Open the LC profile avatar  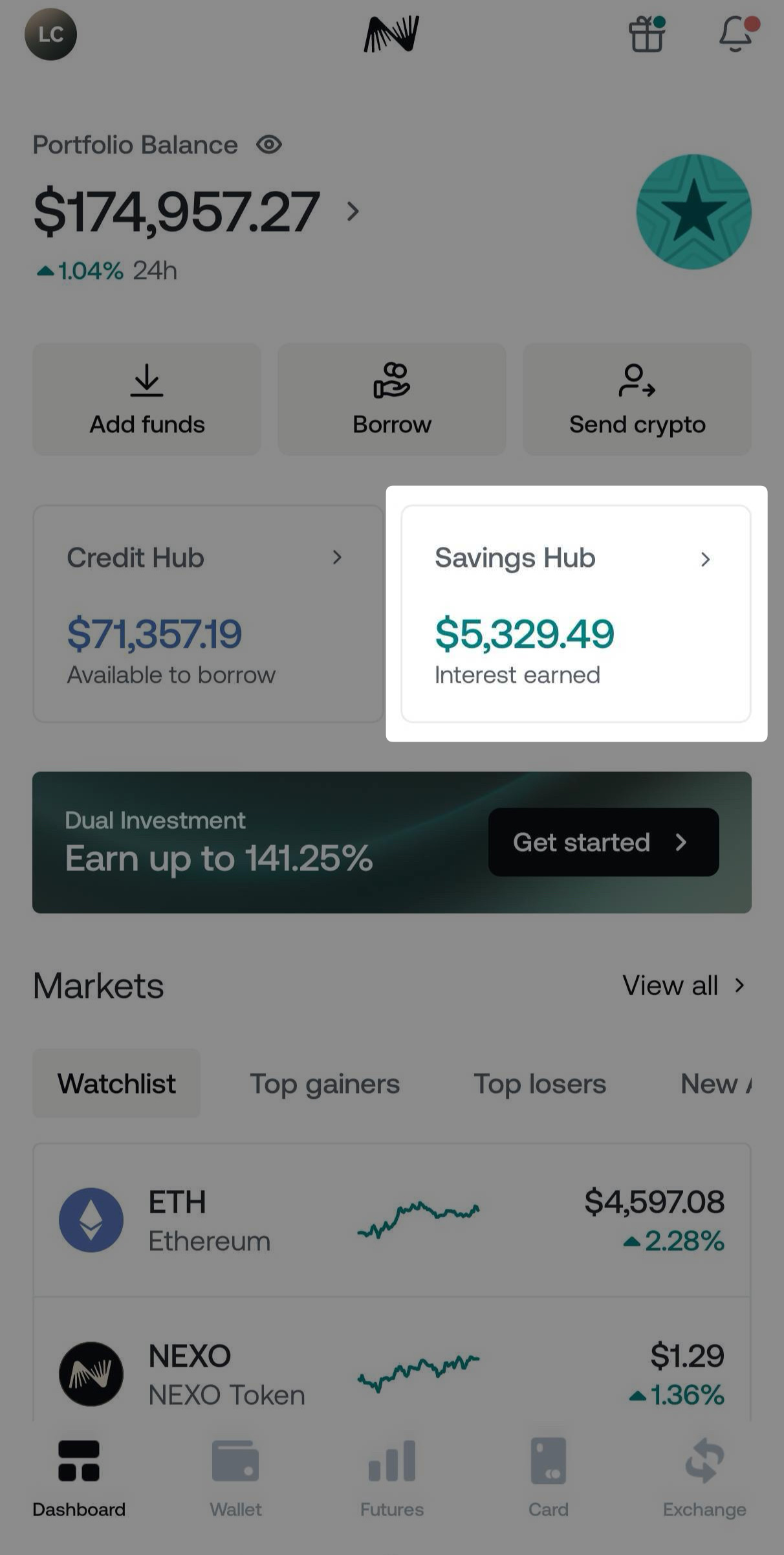50,34
